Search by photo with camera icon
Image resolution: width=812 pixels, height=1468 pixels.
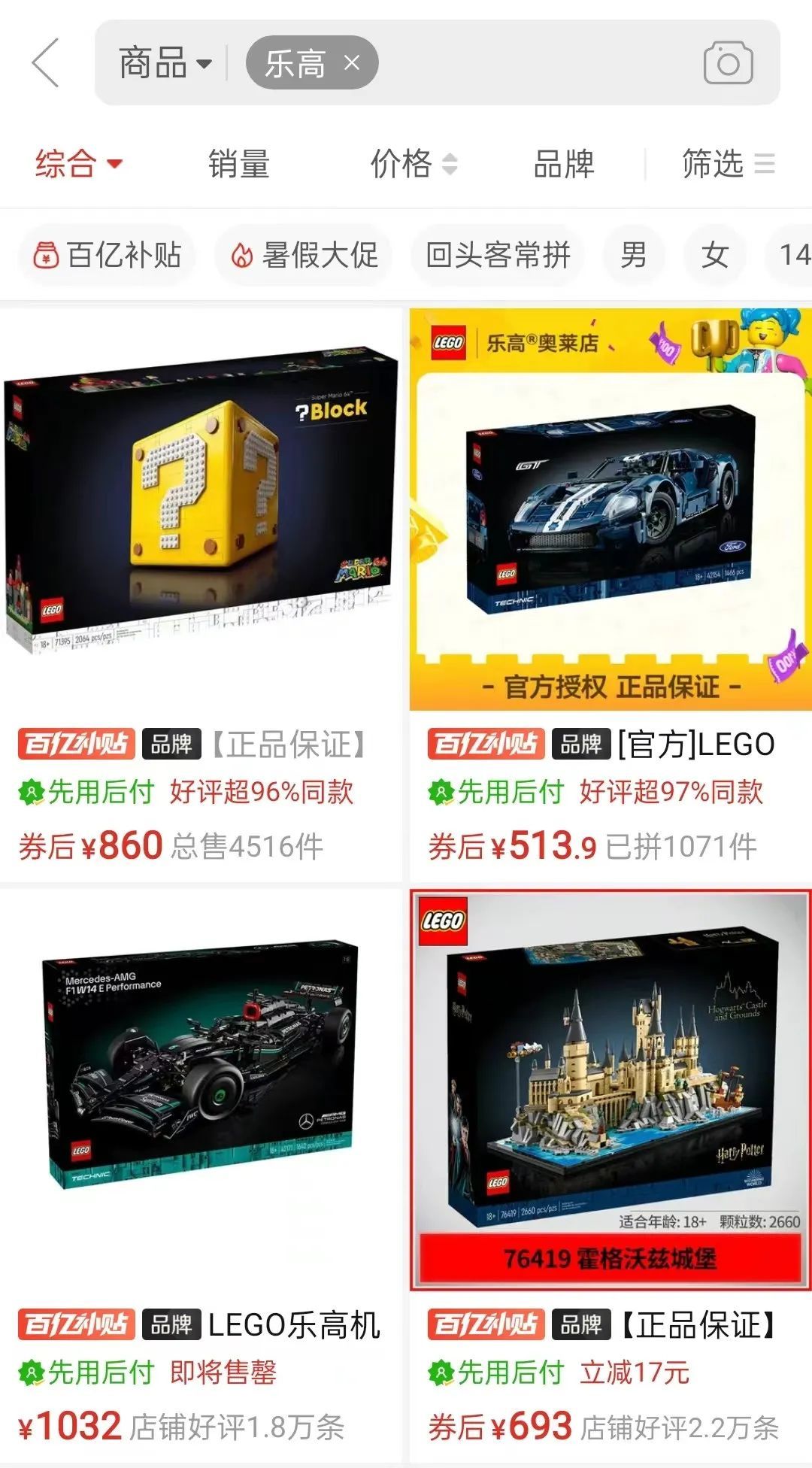coord(728,63)
